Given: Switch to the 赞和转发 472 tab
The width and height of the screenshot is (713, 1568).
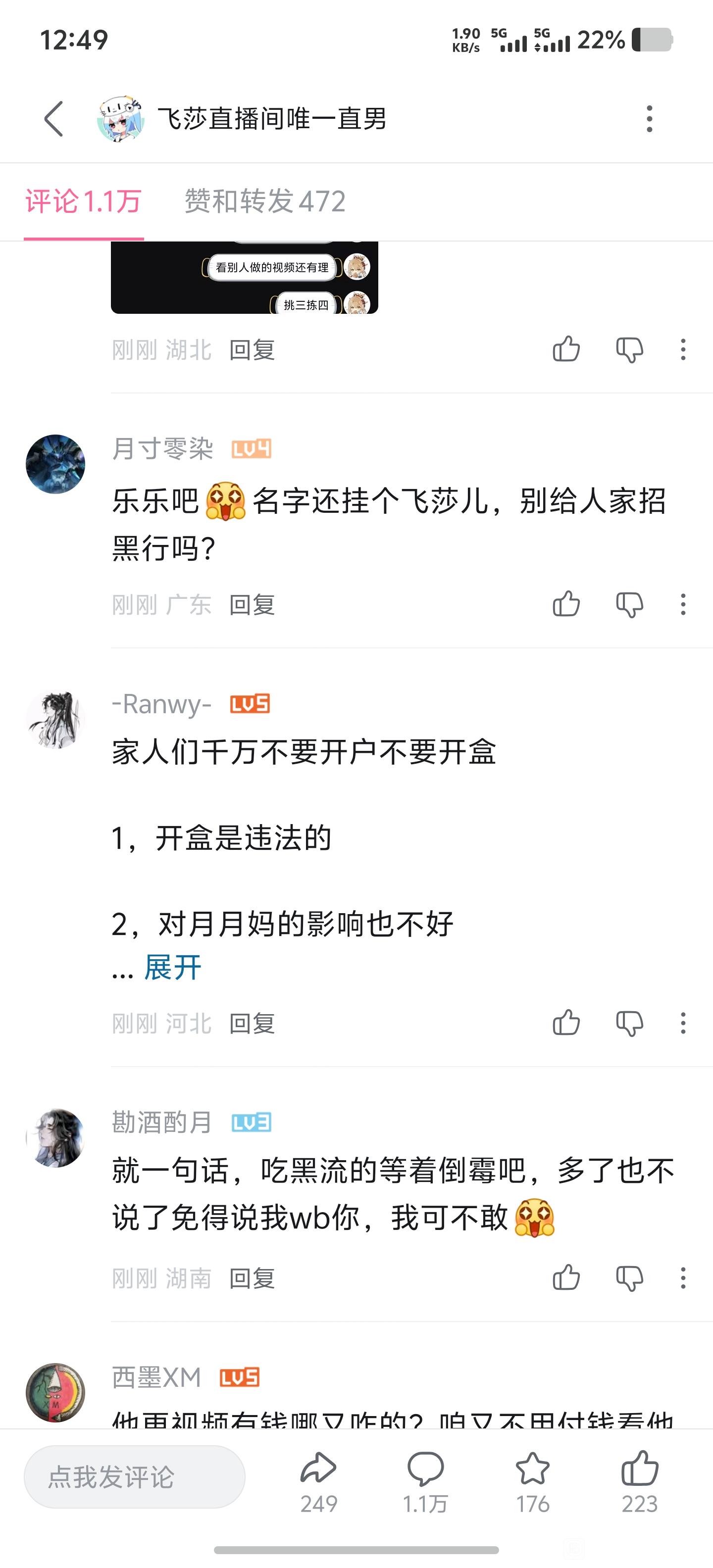Looking at the screenshot, I should point(265,201).
